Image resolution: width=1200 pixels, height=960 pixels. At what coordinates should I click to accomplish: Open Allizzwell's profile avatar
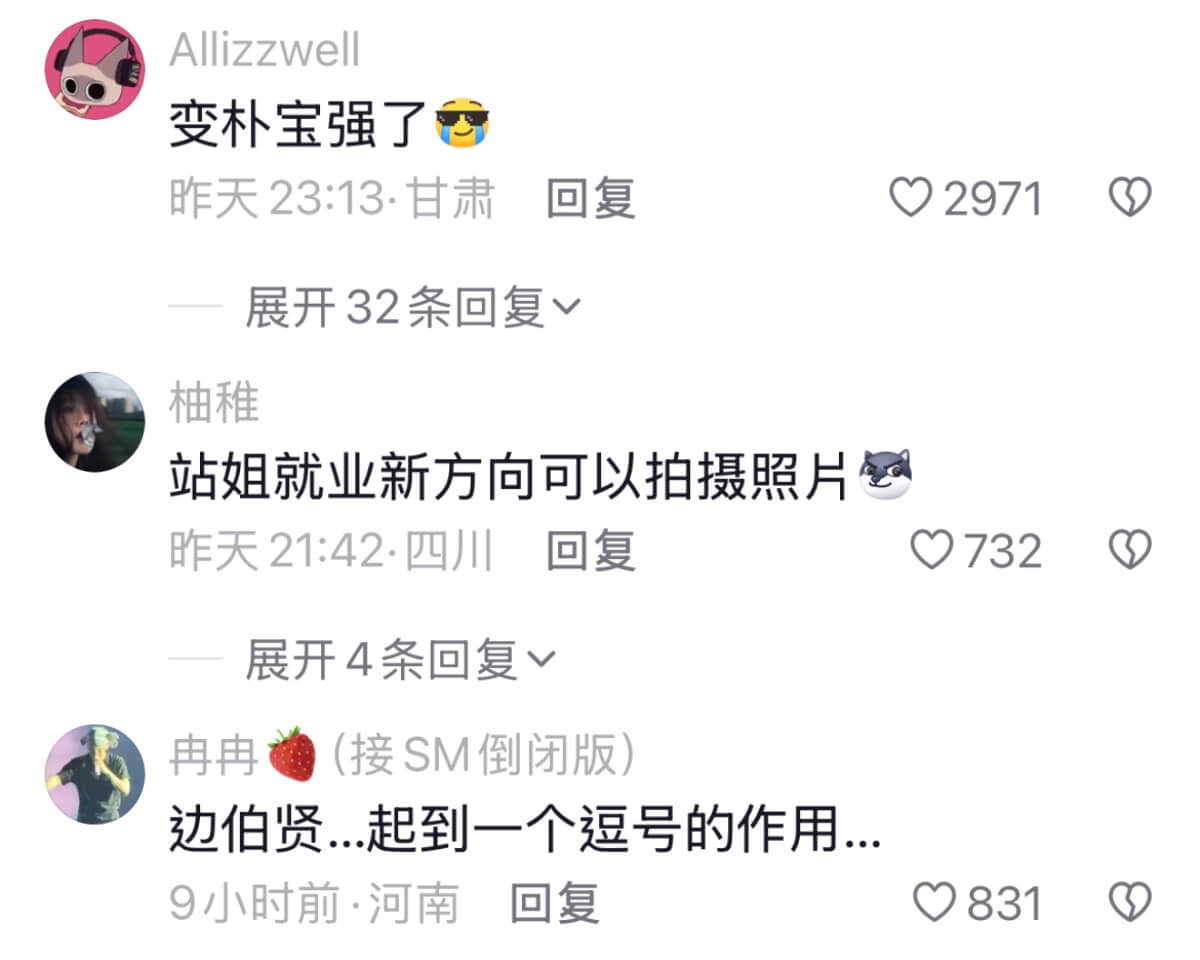pos(95,69)
